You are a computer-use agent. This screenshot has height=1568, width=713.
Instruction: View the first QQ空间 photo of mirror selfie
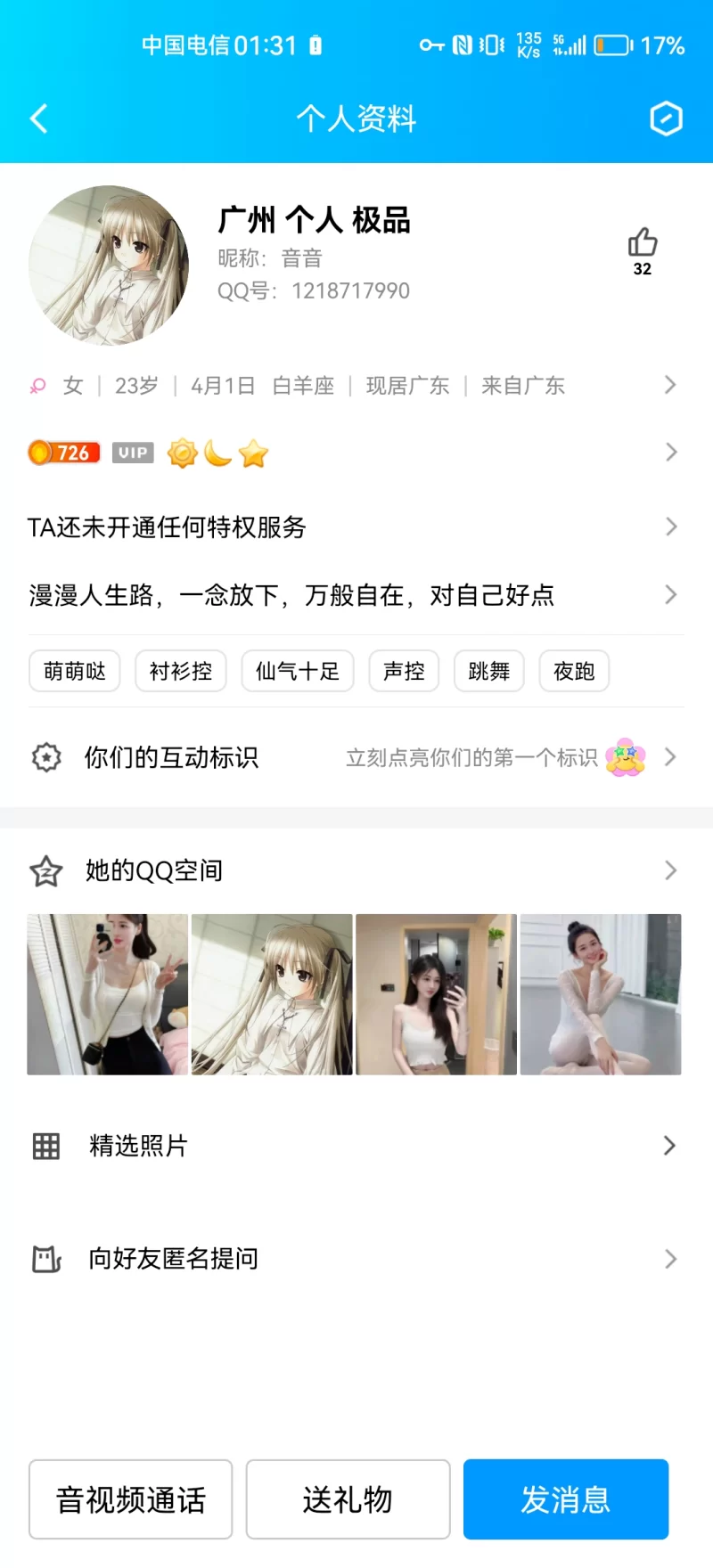point(108,994)
